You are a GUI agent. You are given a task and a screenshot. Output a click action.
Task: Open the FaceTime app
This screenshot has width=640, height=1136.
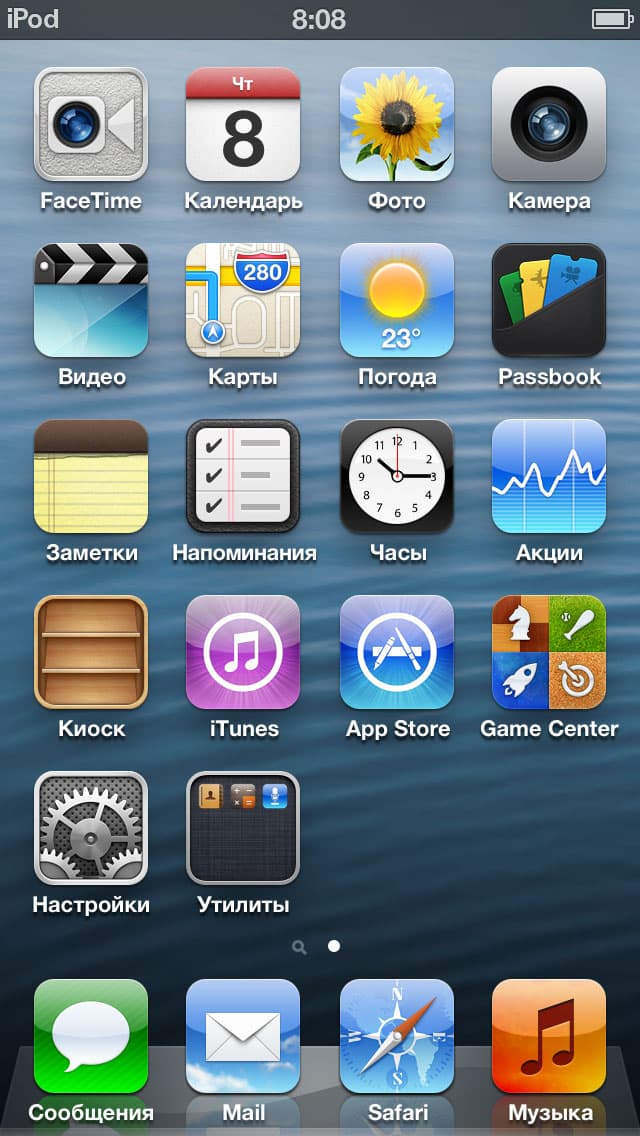tap(91, 124)
